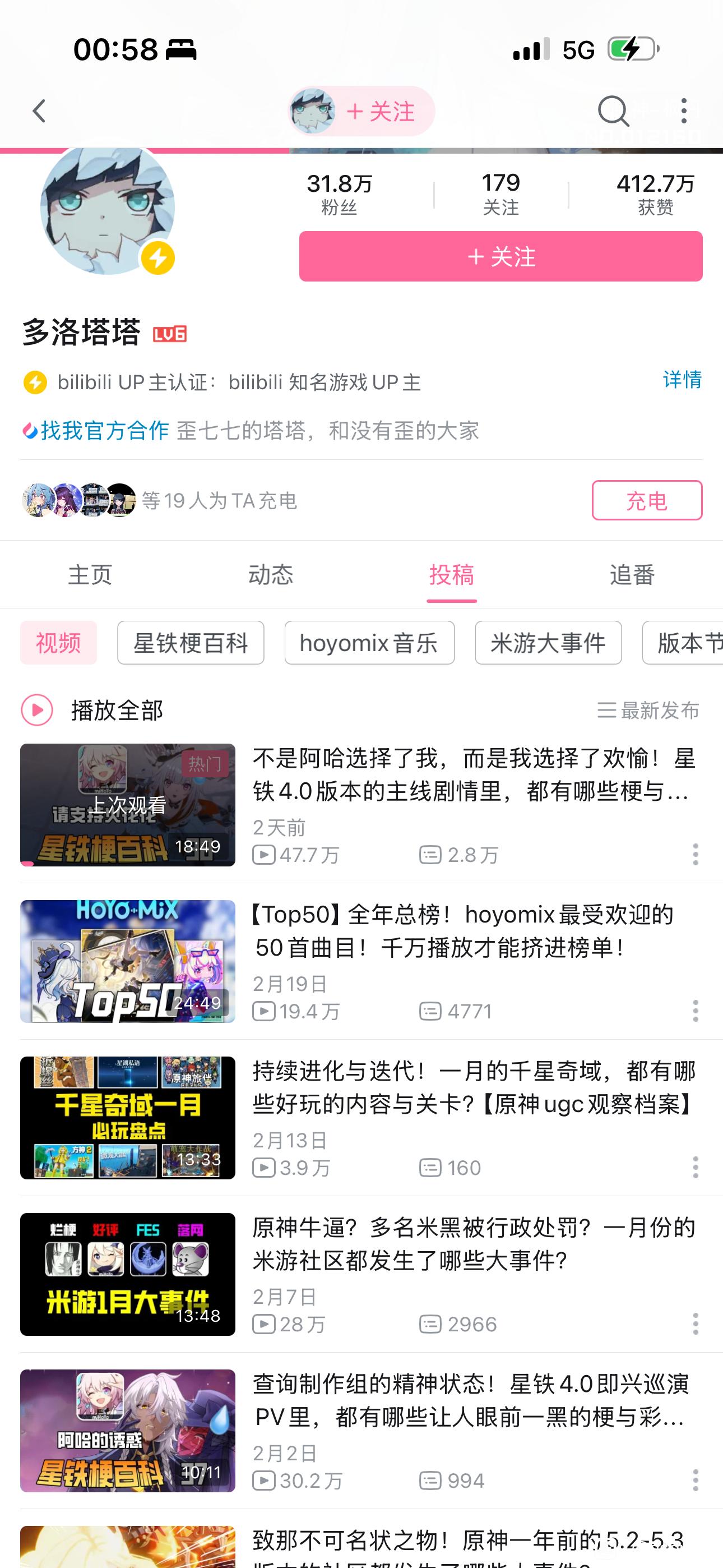The image size is (723, 1568).
Task: Open search from the magnifier icon
Action: [612, 112]
